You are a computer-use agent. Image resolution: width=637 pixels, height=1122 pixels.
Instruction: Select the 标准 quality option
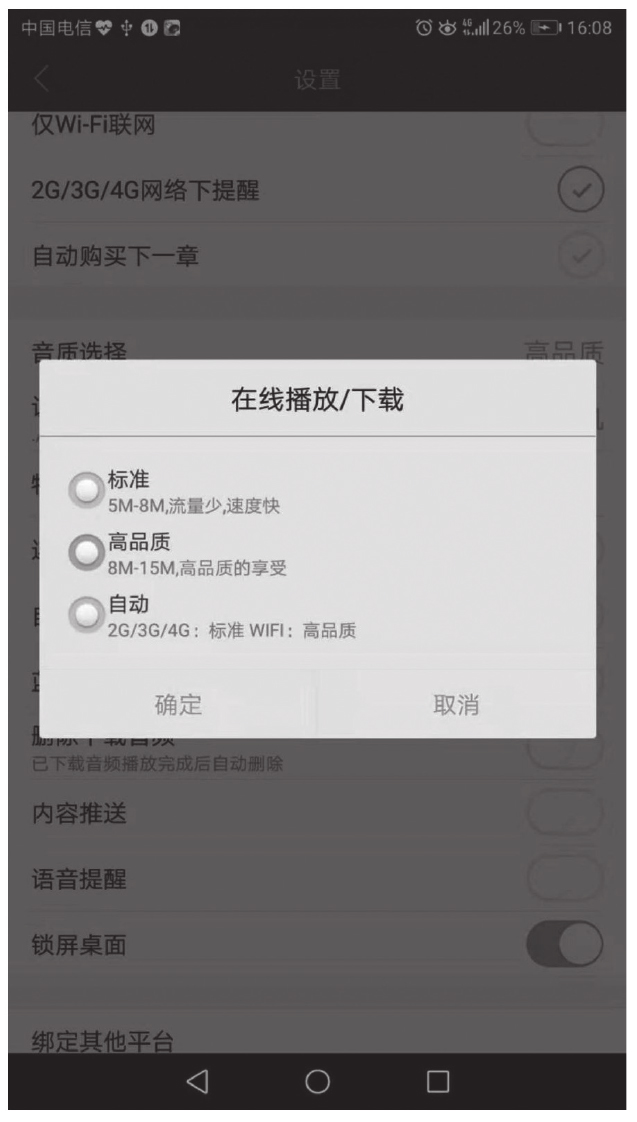point(87,489)
